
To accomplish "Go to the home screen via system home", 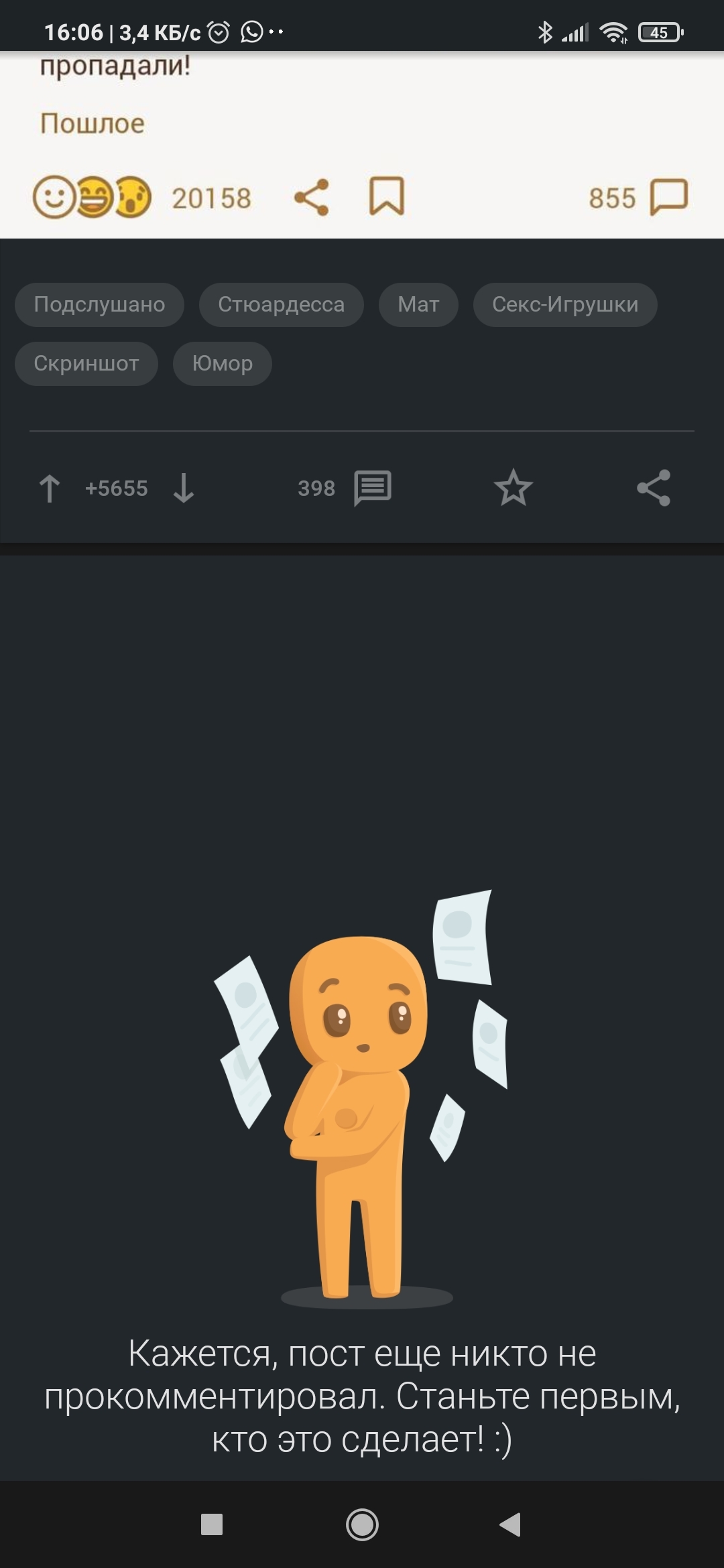I will (362, 1524).
